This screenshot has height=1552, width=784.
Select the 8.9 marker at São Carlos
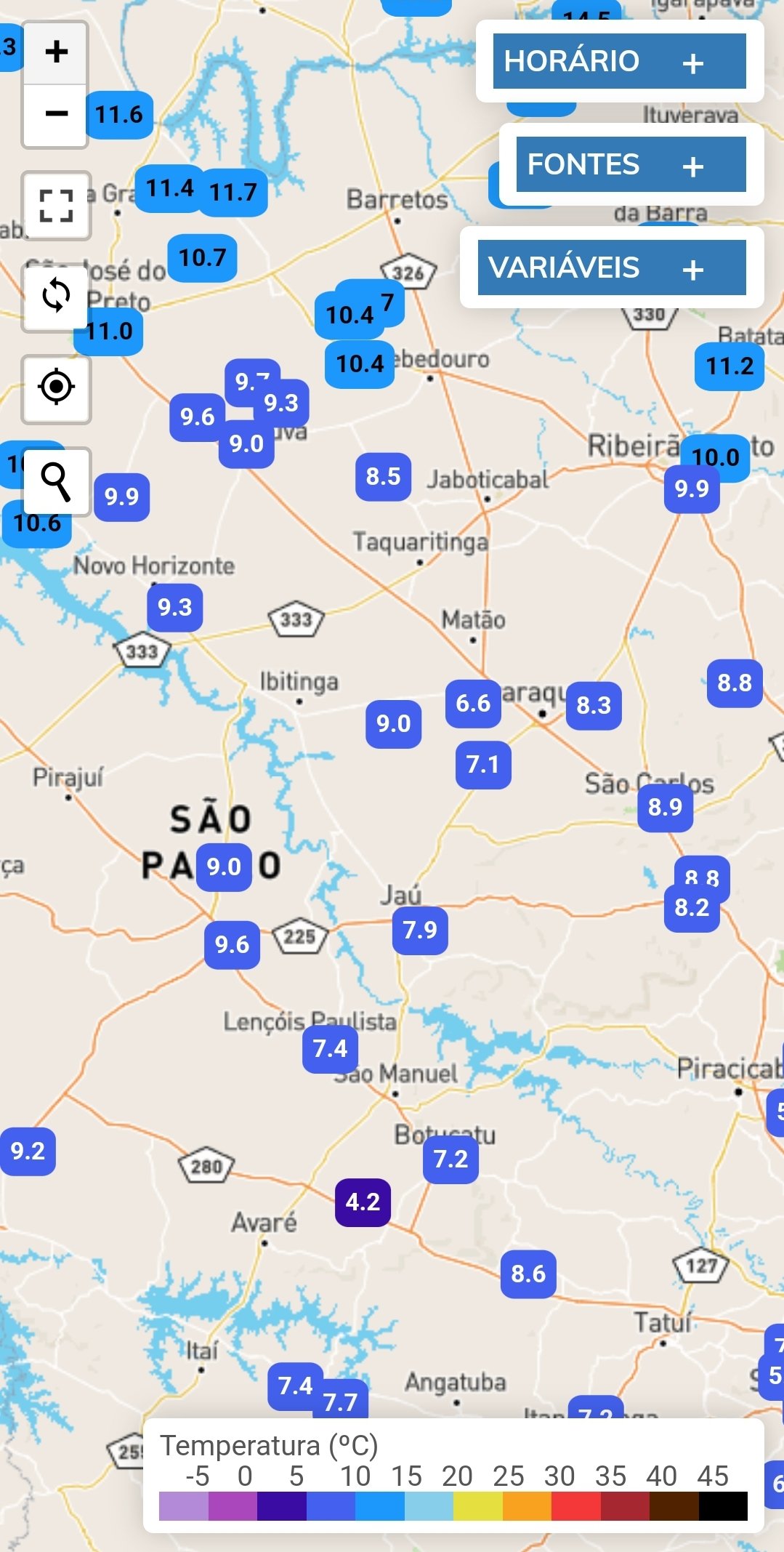point(665,807)
